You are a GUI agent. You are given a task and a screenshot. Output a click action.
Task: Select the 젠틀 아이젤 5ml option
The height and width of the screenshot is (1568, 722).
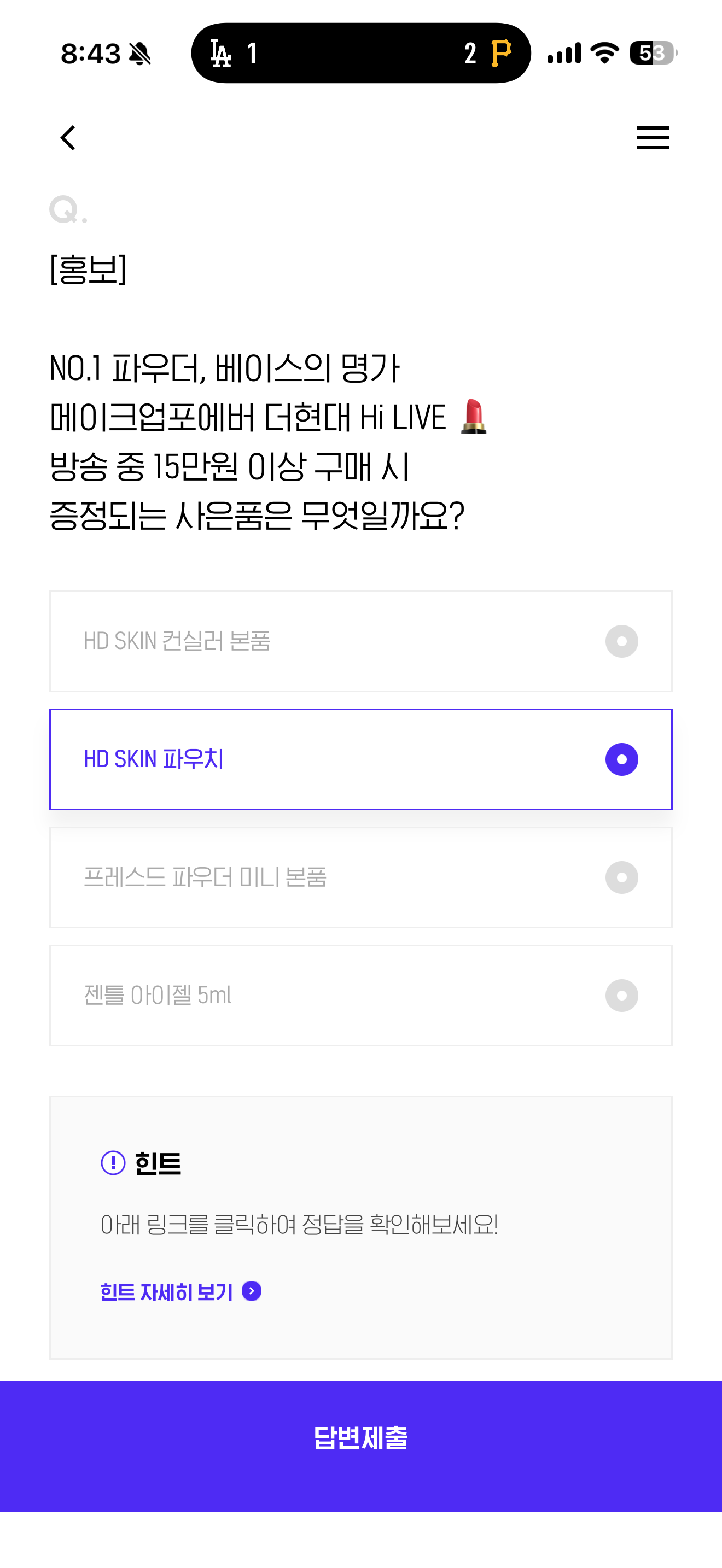click(x=361, y=995)
